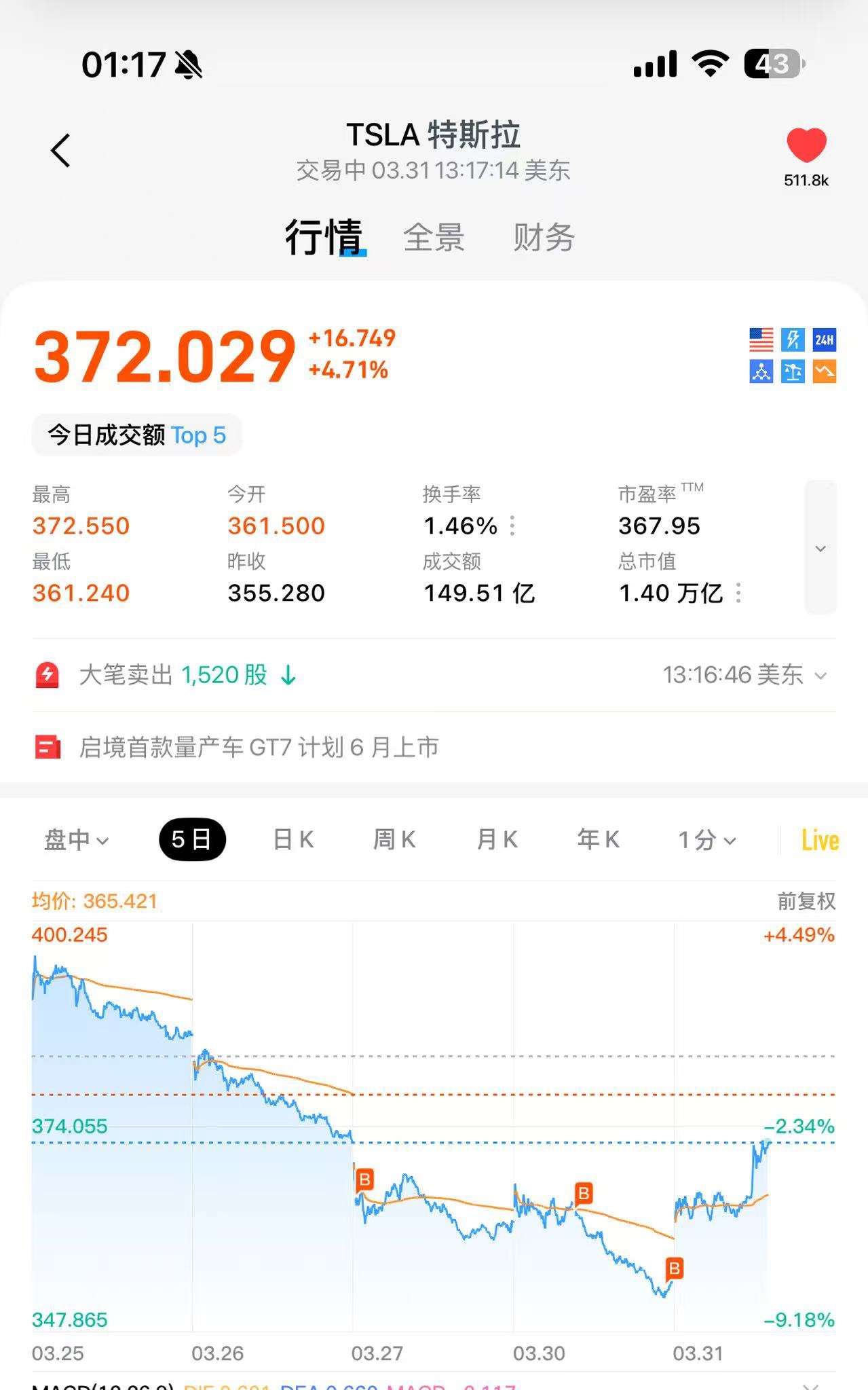Switch to the 财务 tab

tap(544, 238)
